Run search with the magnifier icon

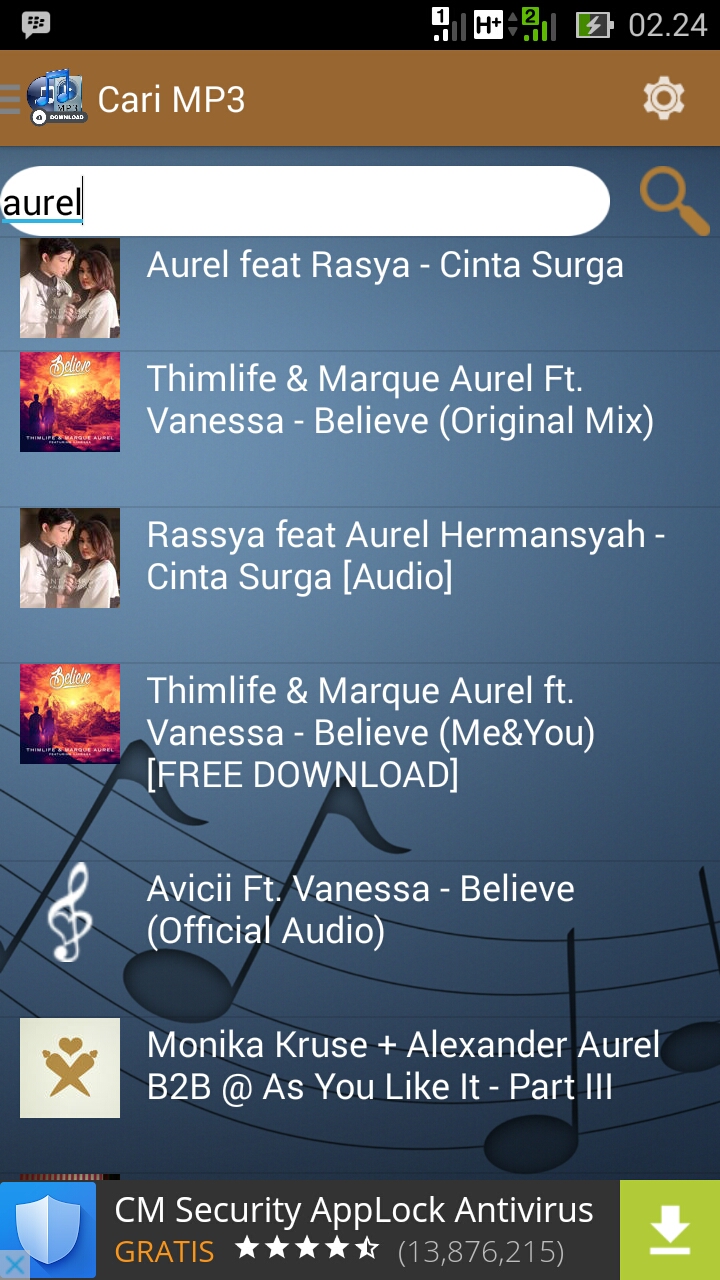point(673,202)
